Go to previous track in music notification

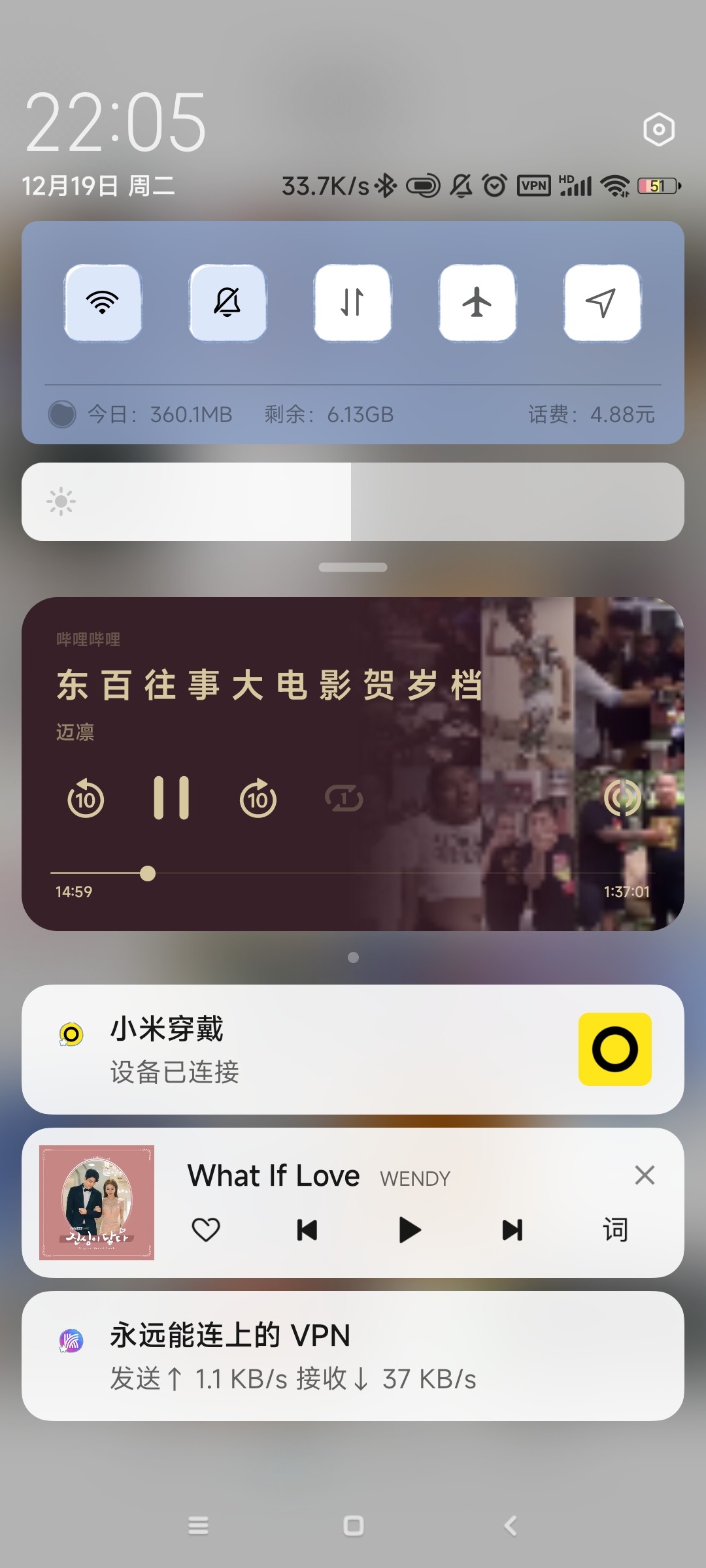[307, 1230]
